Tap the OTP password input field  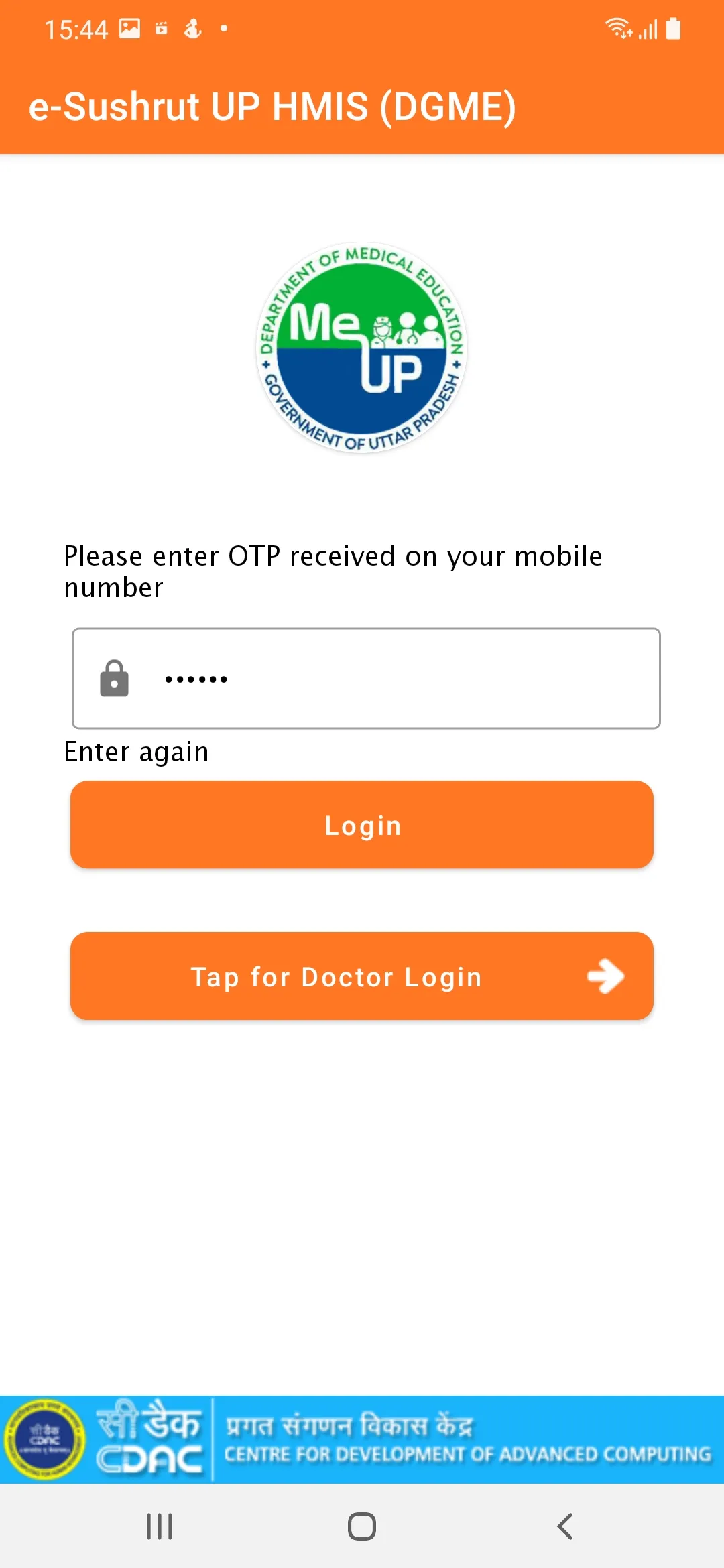click(x=365, y=678)
